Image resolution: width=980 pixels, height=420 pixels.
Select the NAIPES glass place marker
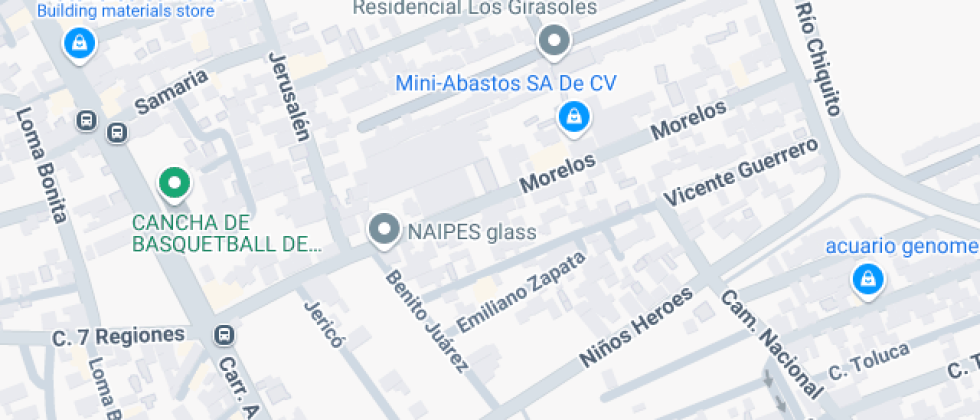click(x=384, y=231)
